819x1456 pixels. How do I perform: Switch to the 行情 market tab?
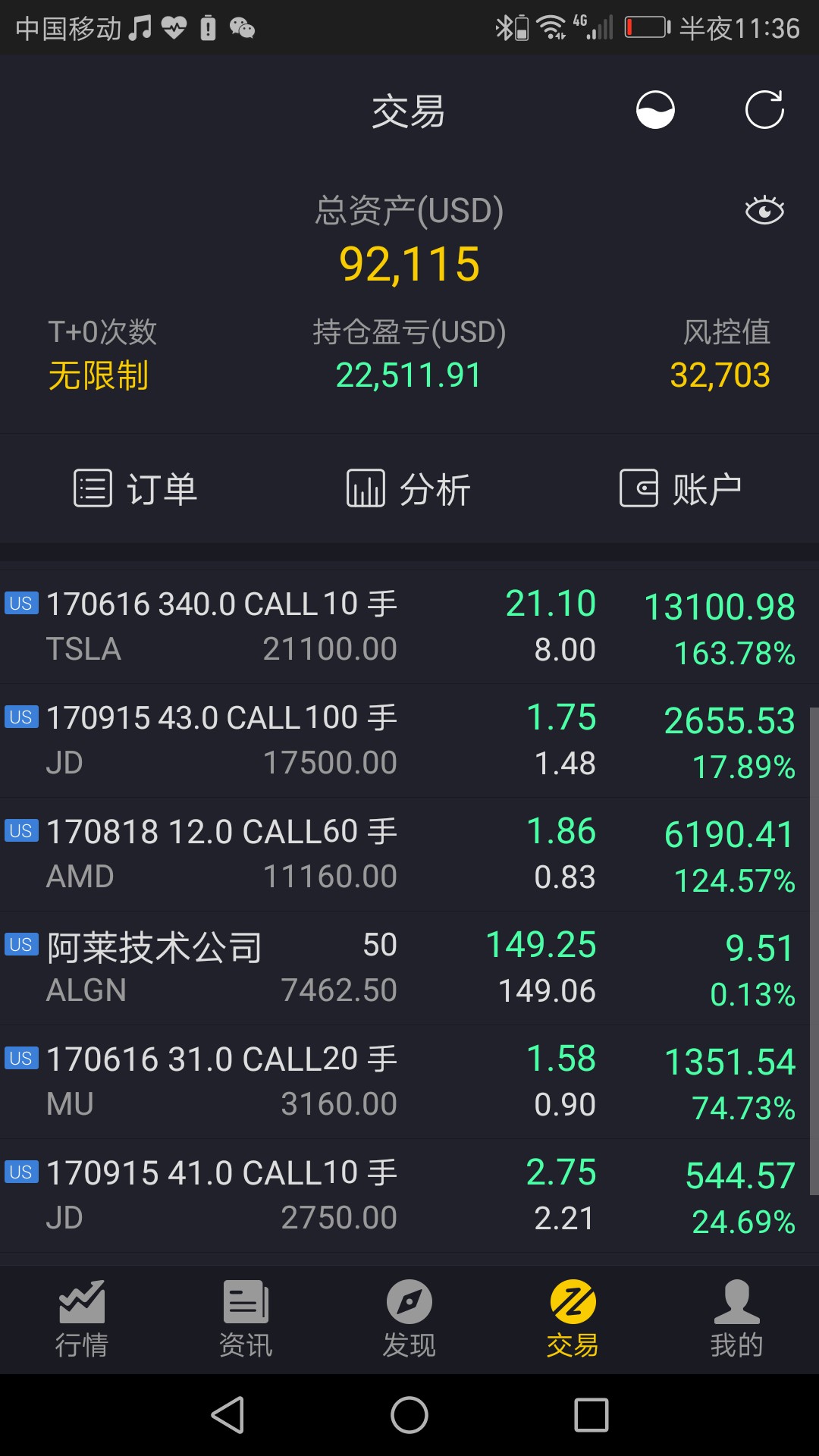tap(82, 1319)
